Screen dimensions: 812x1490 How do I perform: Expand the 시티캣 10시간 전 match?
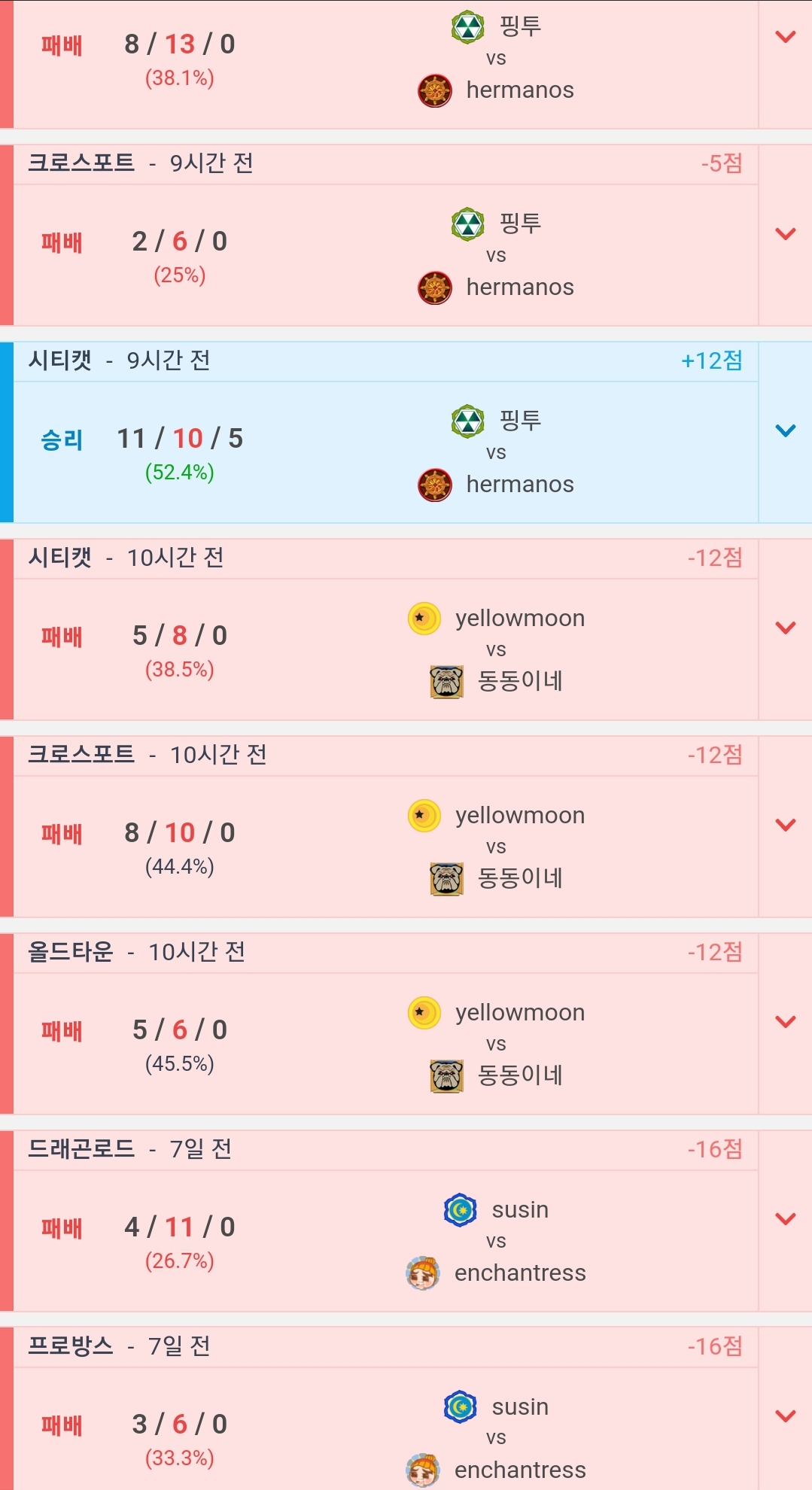(785, 628)
